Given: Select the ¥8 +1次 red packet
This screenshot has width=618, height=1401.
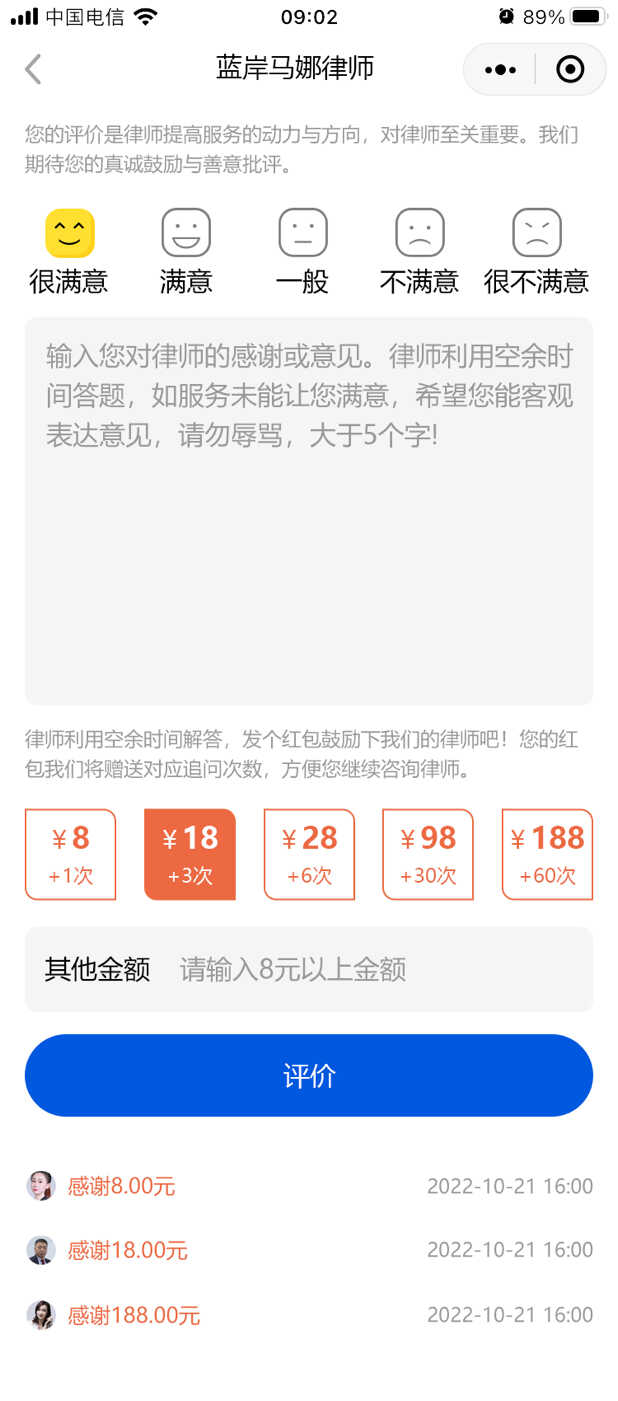Looking at the screenshot, I should click(70, 854).
